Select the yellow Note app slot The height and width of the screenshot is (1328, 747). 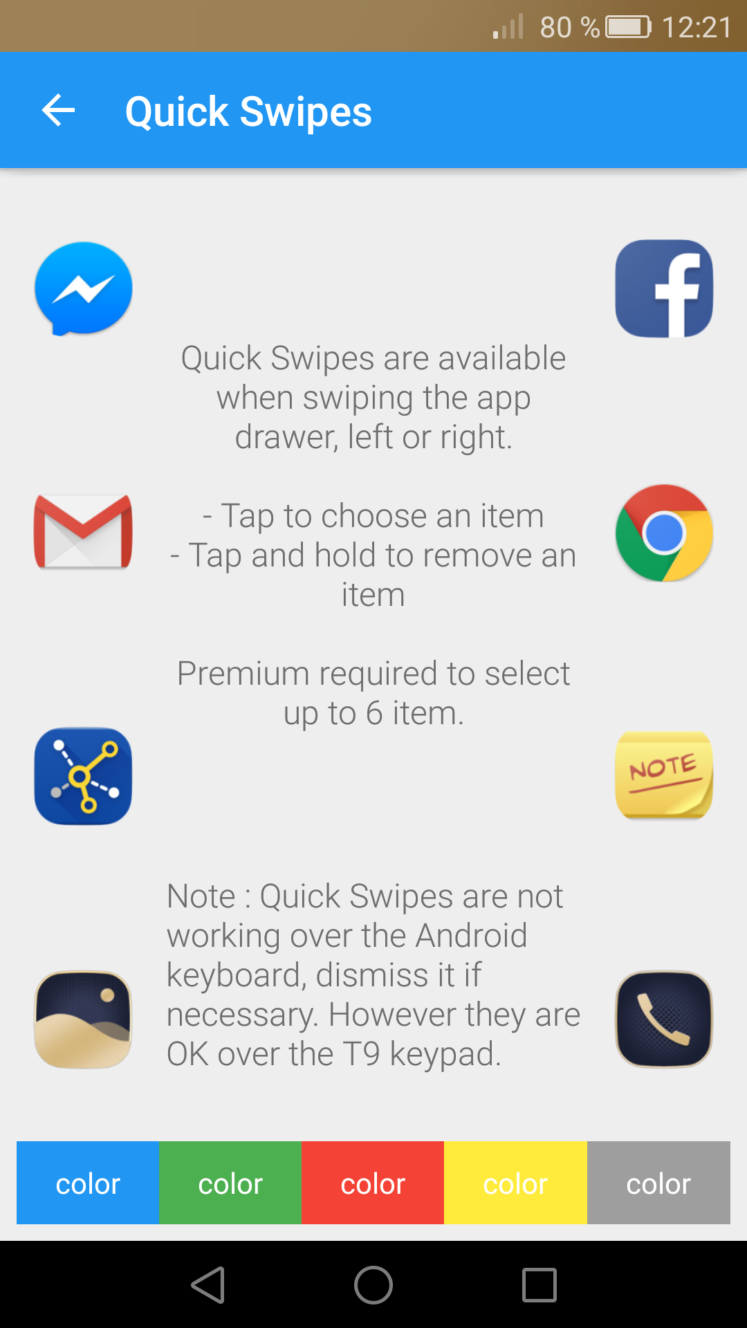664,776
